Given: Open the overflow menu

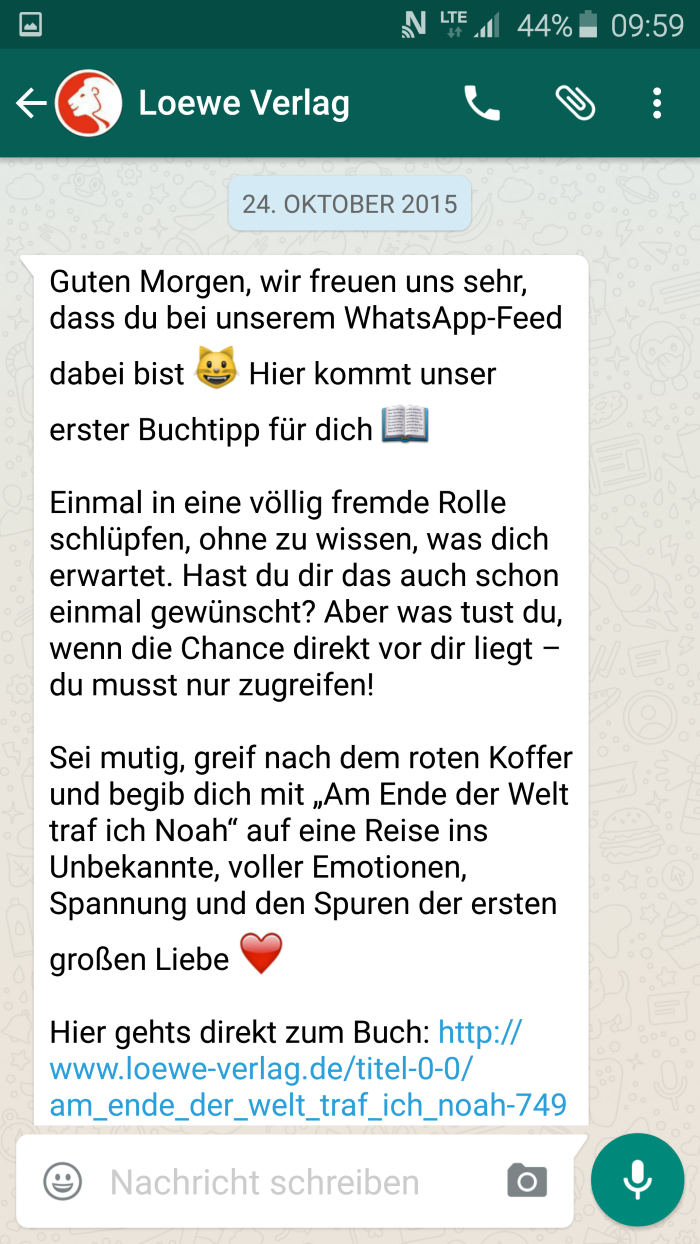Looking at the screenshot, I should (657, 103).
